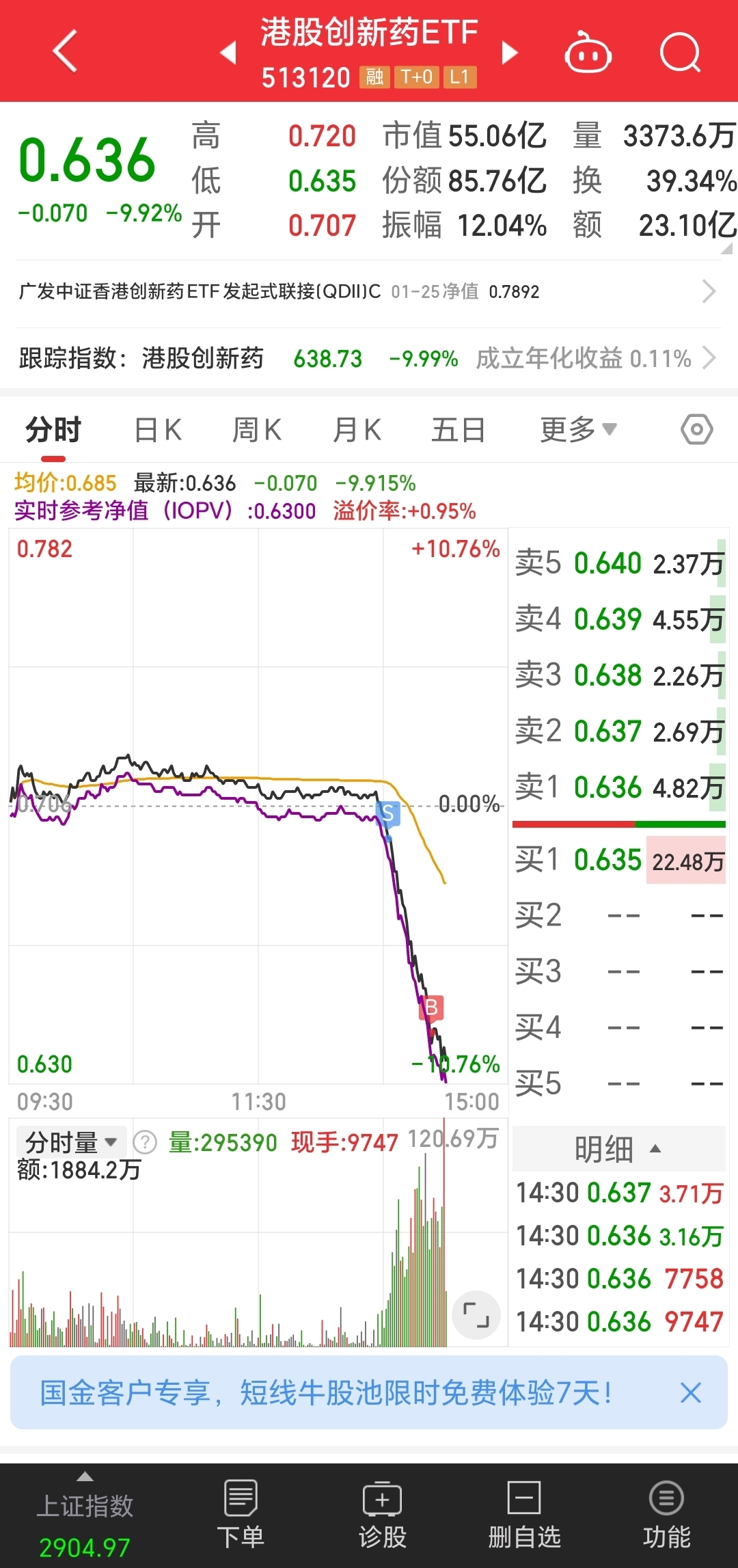This screenshot has width=738, height=1568.
Task: Open stock search magnifier
Action: 680,53
